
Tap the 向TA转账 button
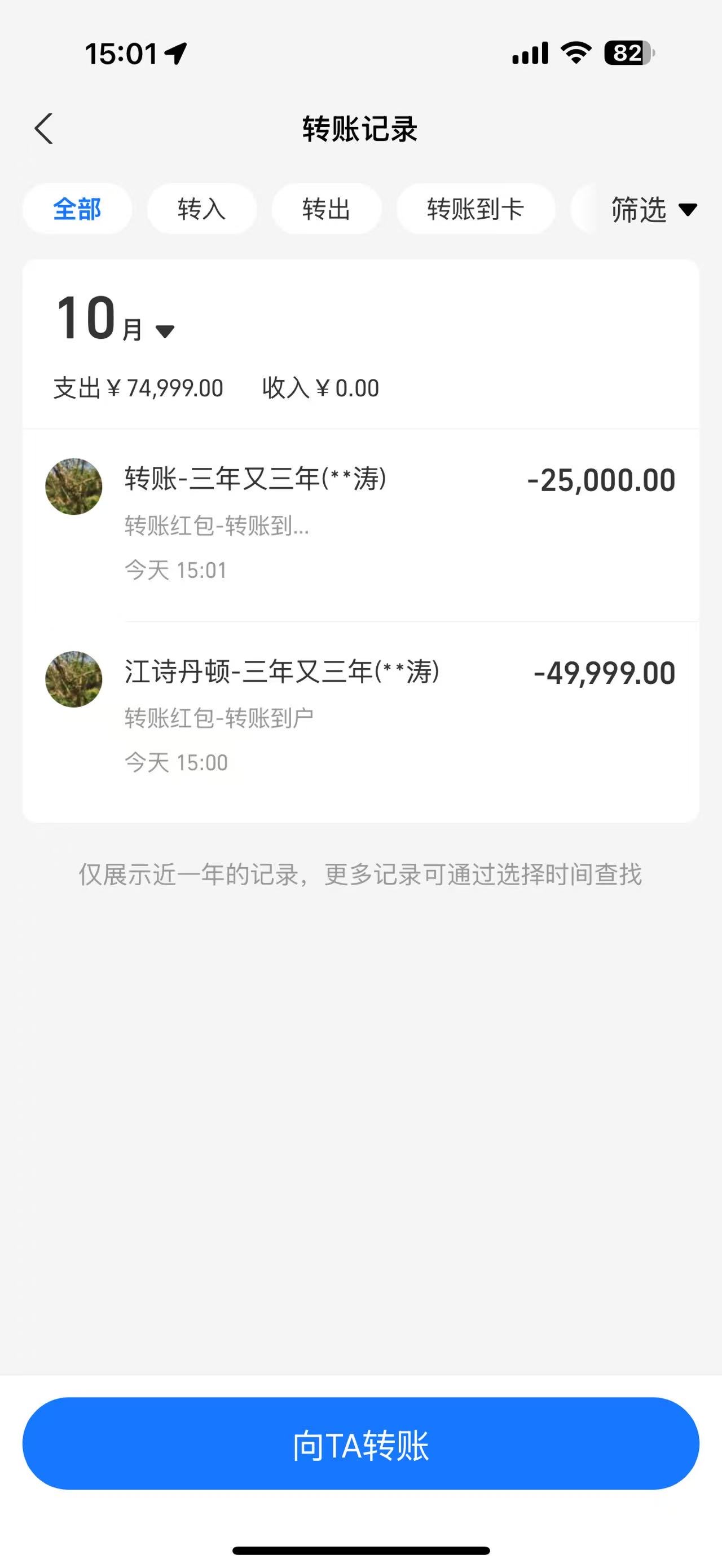click(x=360, y=1444)
